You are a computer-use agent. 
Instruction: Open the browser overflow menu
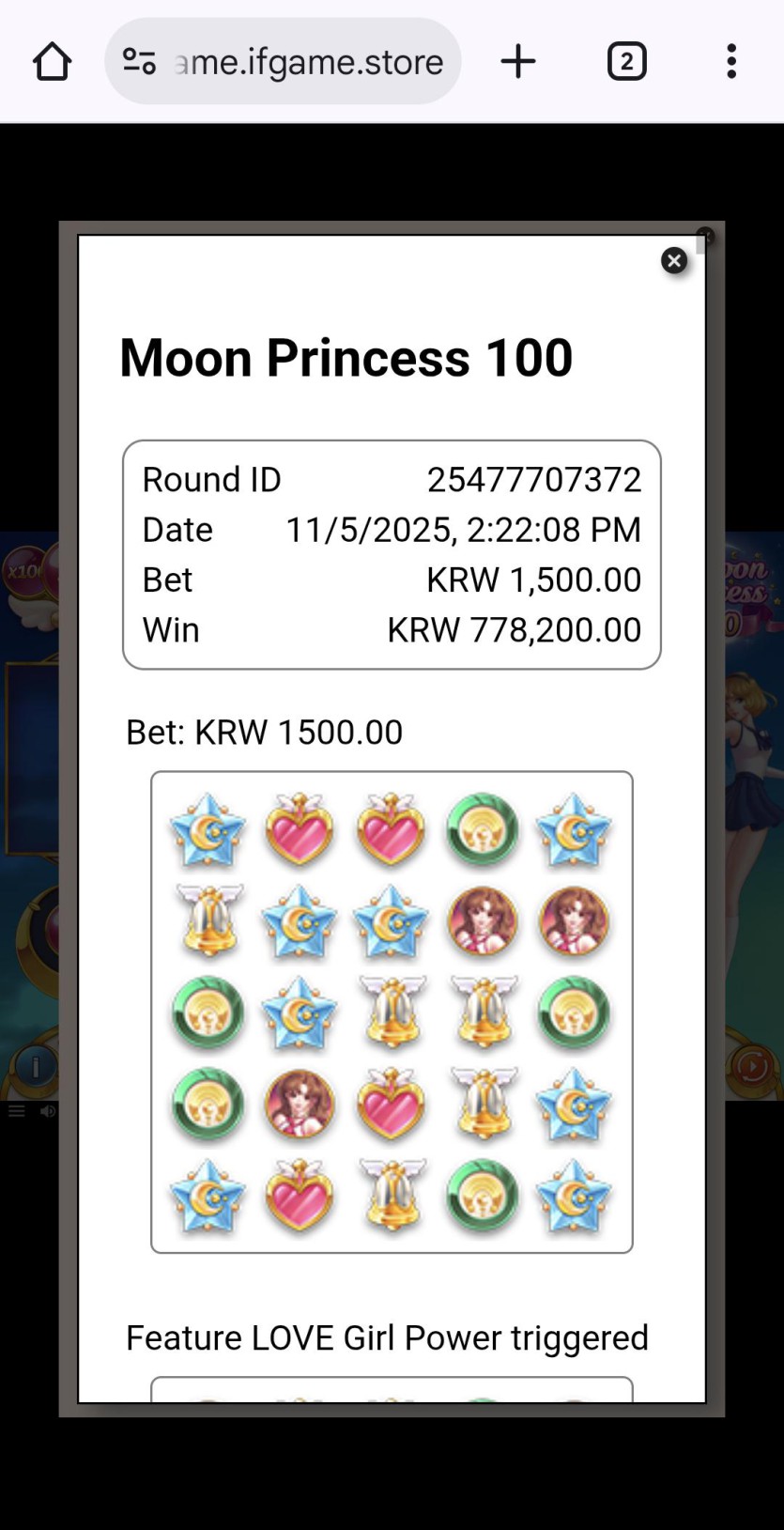pos(731,62)
